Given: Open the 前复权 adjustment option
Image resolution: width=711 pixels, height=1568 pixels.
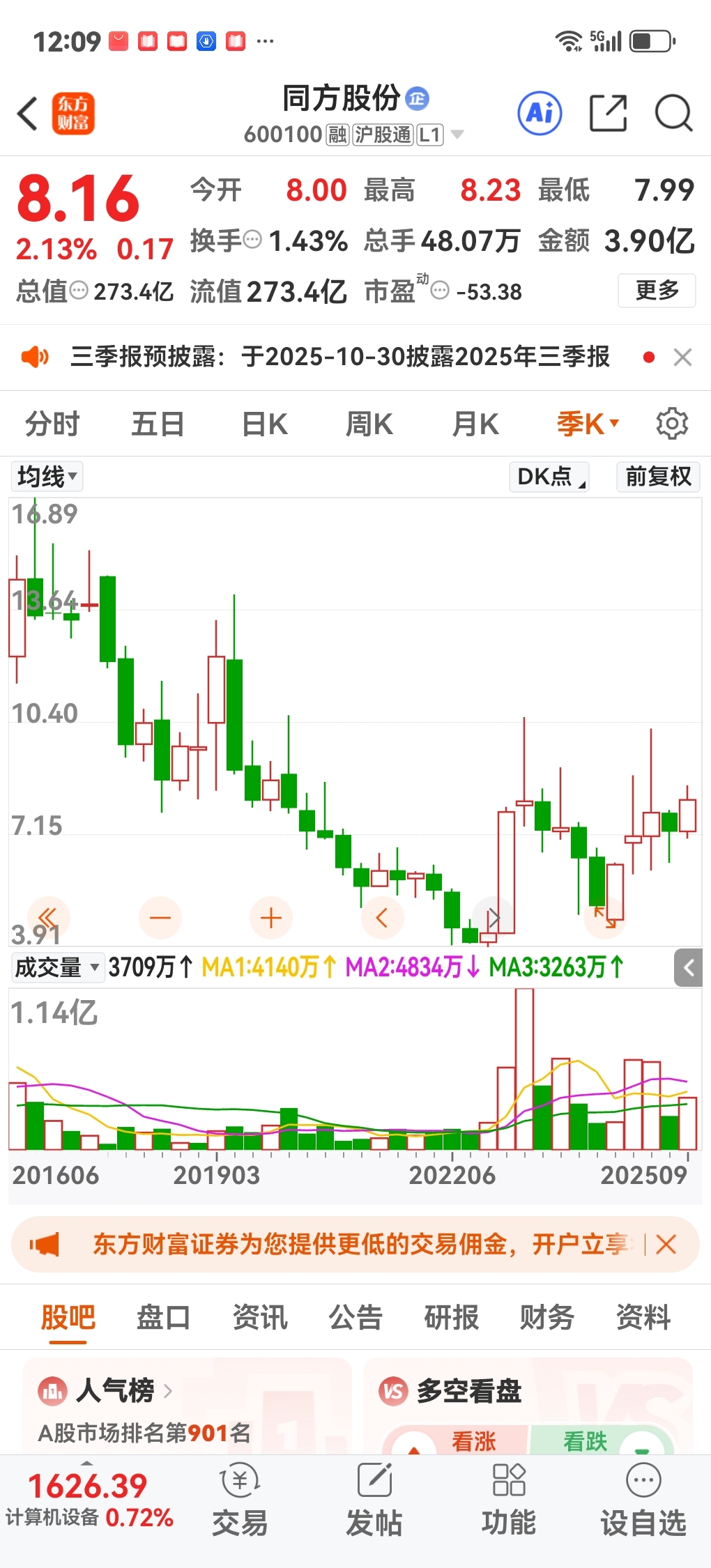Looking at the screenshot, I should pyautogui.click(x=657, y=477).
